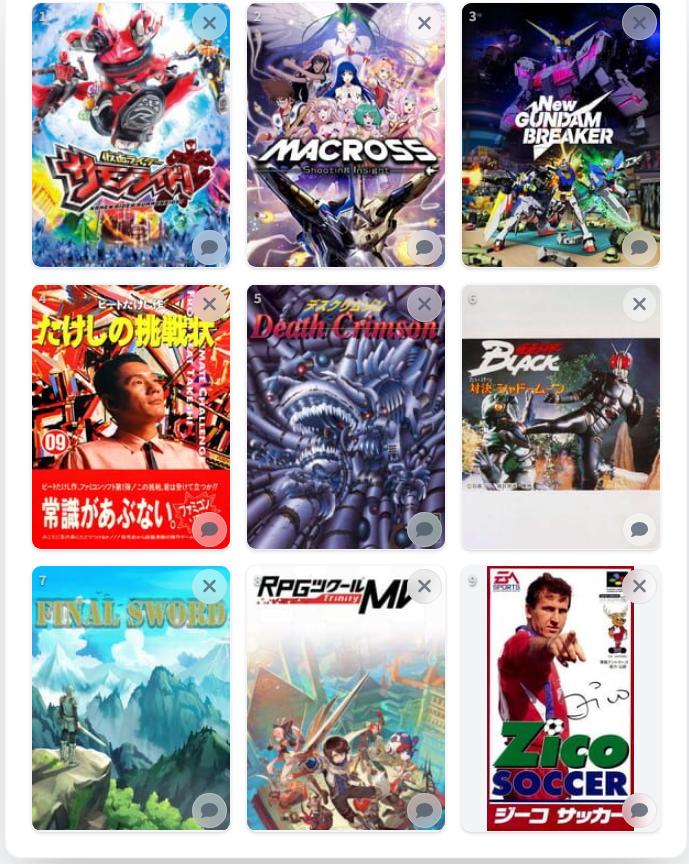
Task: Remove the RPG Tkool MV Trinity card
Action: 424,586
